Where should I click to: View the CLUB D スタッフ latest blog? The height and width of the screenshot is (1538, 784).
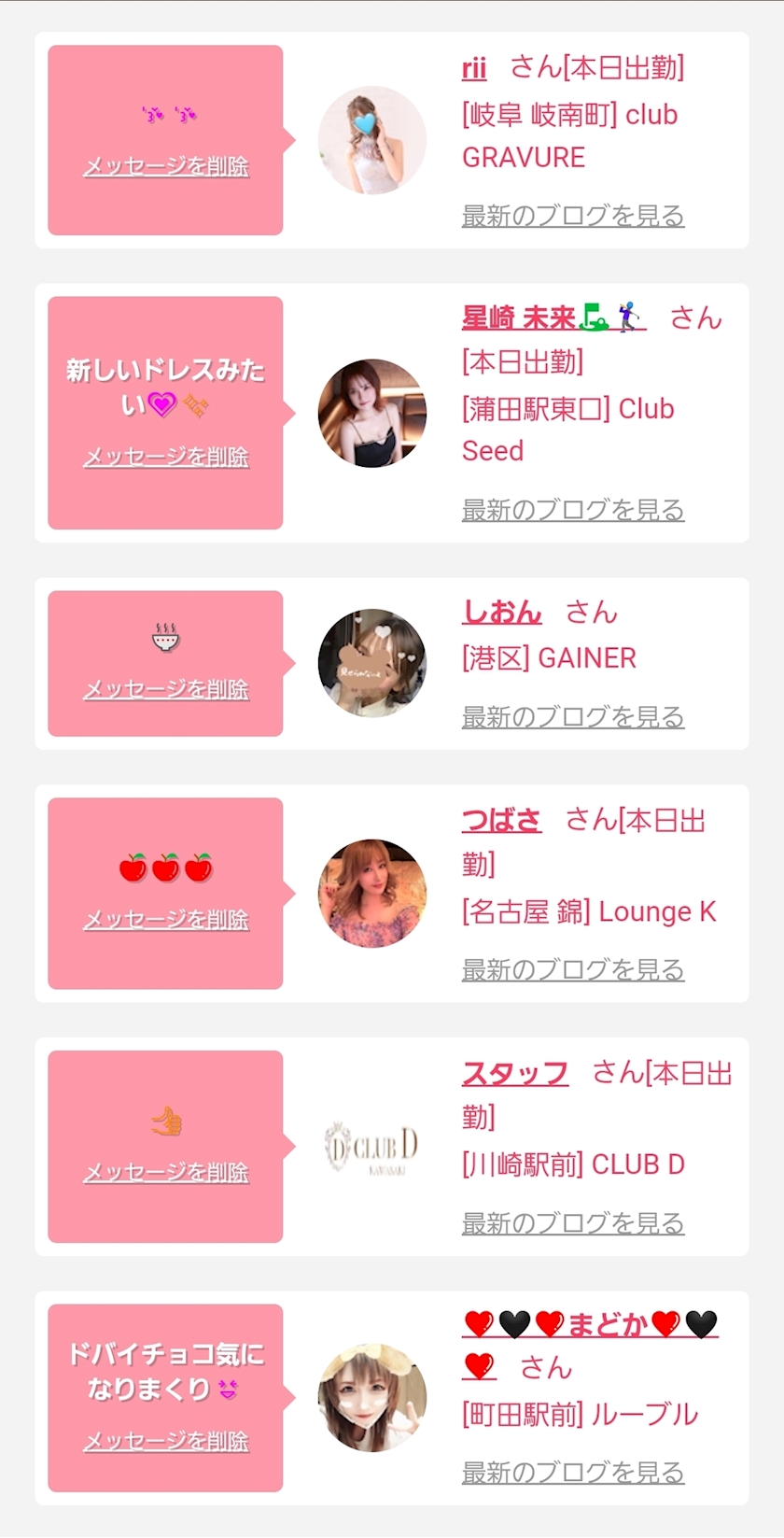573,1223
